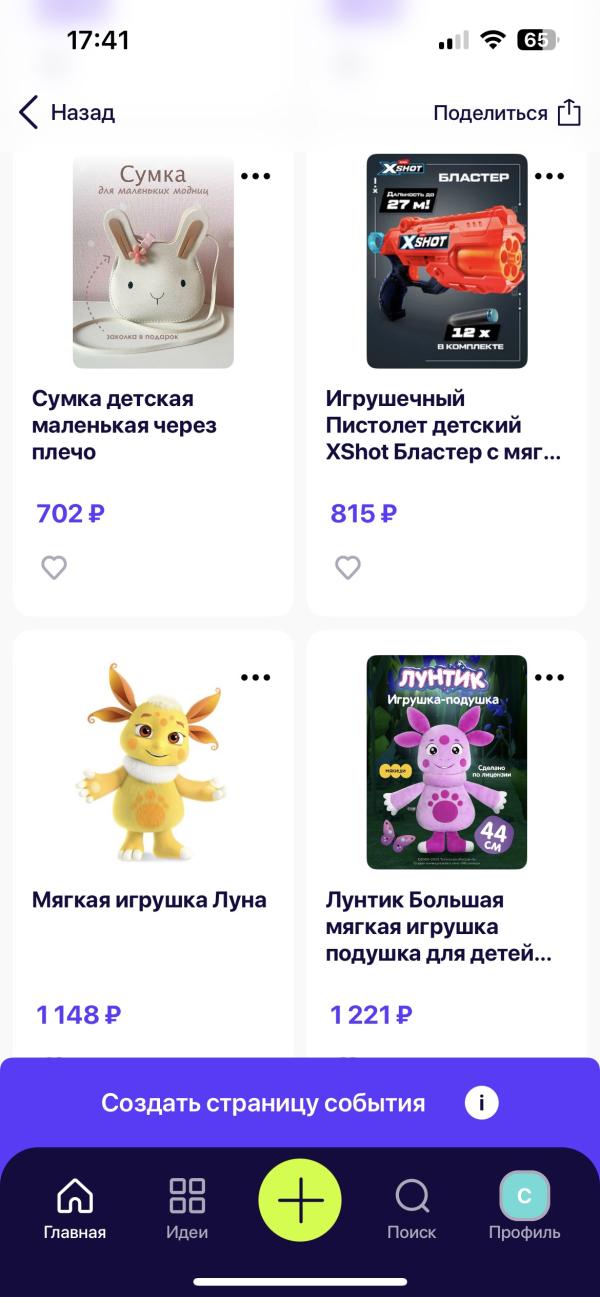Viewport: 600px width, 1297px height.
Task: Like the XShot Бластер toy pistol
Action: pyautogui.click(x=347, y=568)
